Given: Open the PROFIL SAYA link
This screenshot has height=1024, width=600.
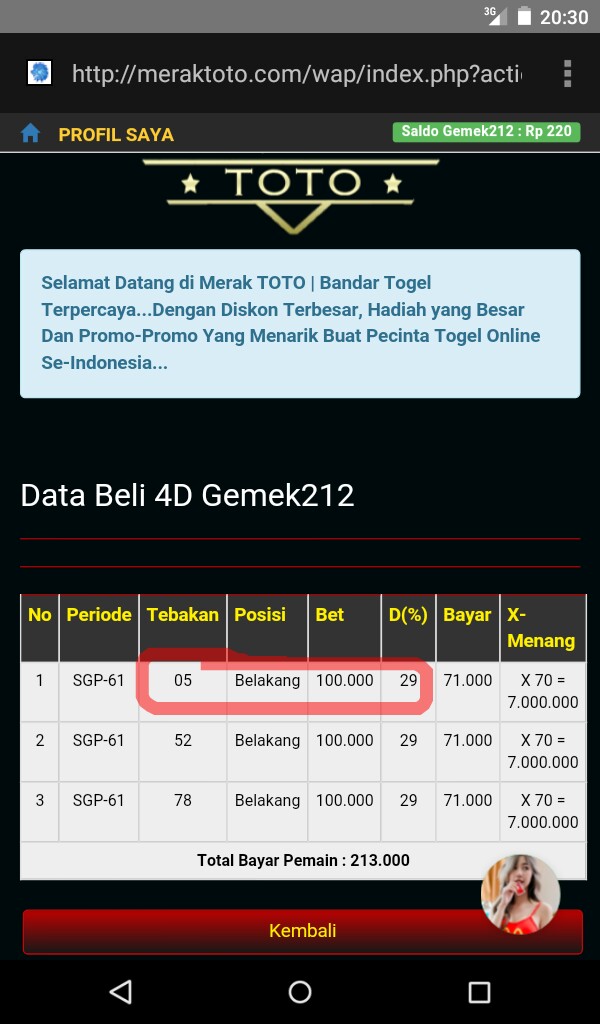Looking at the screenshot, I should (116, 134).
